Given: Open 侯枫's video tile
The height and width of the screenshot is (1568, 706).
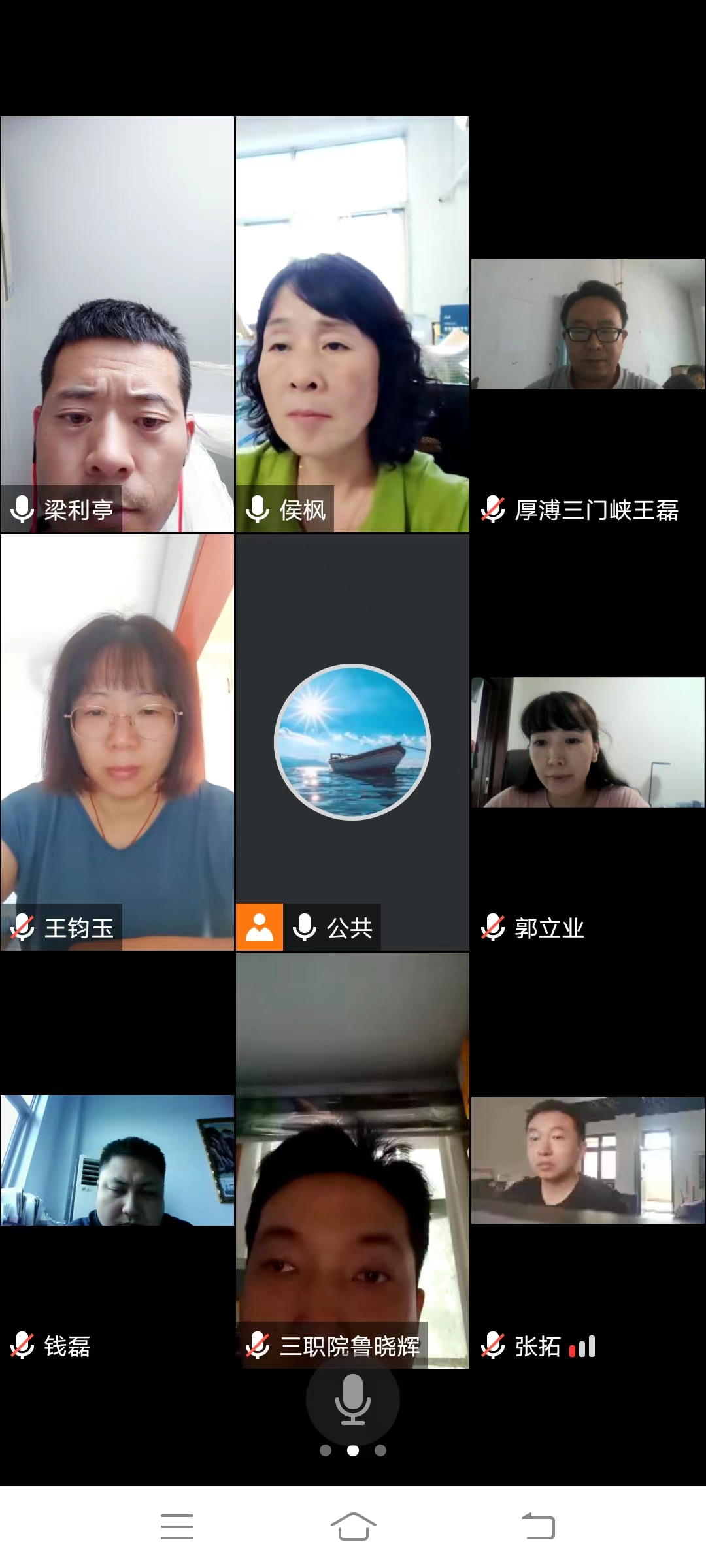Looking at the screenshot, I should [x=352, y=325].
